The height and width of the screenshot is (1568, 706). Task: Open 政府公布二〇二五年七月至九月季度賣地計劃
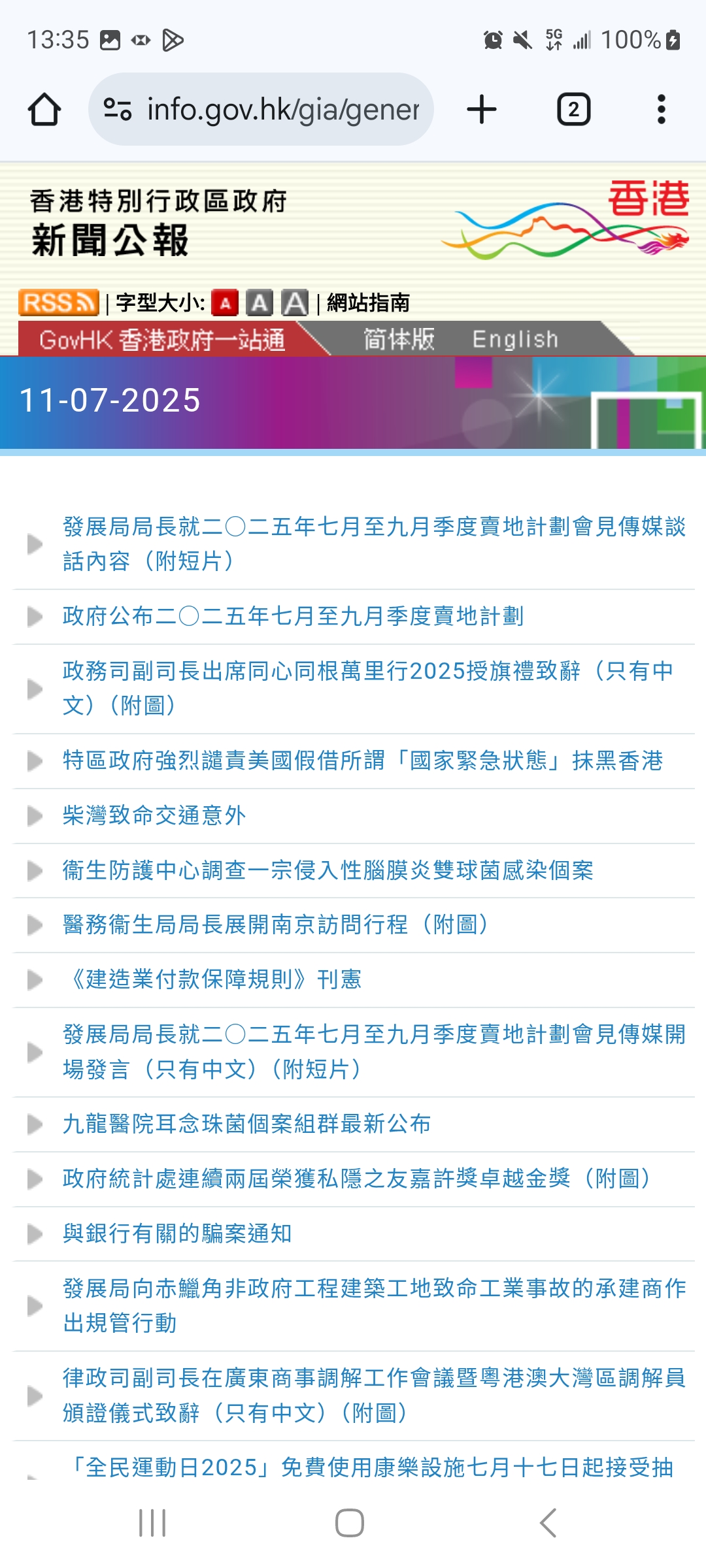[x=293, y=616]
